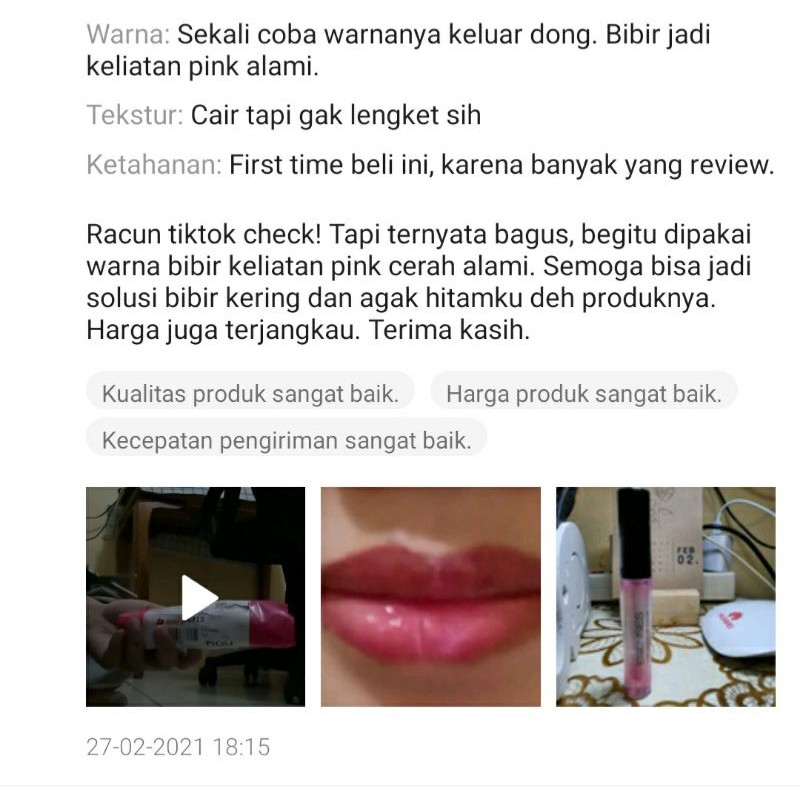
Task: Open the lips close-up review photo
Action: [430, 597]
